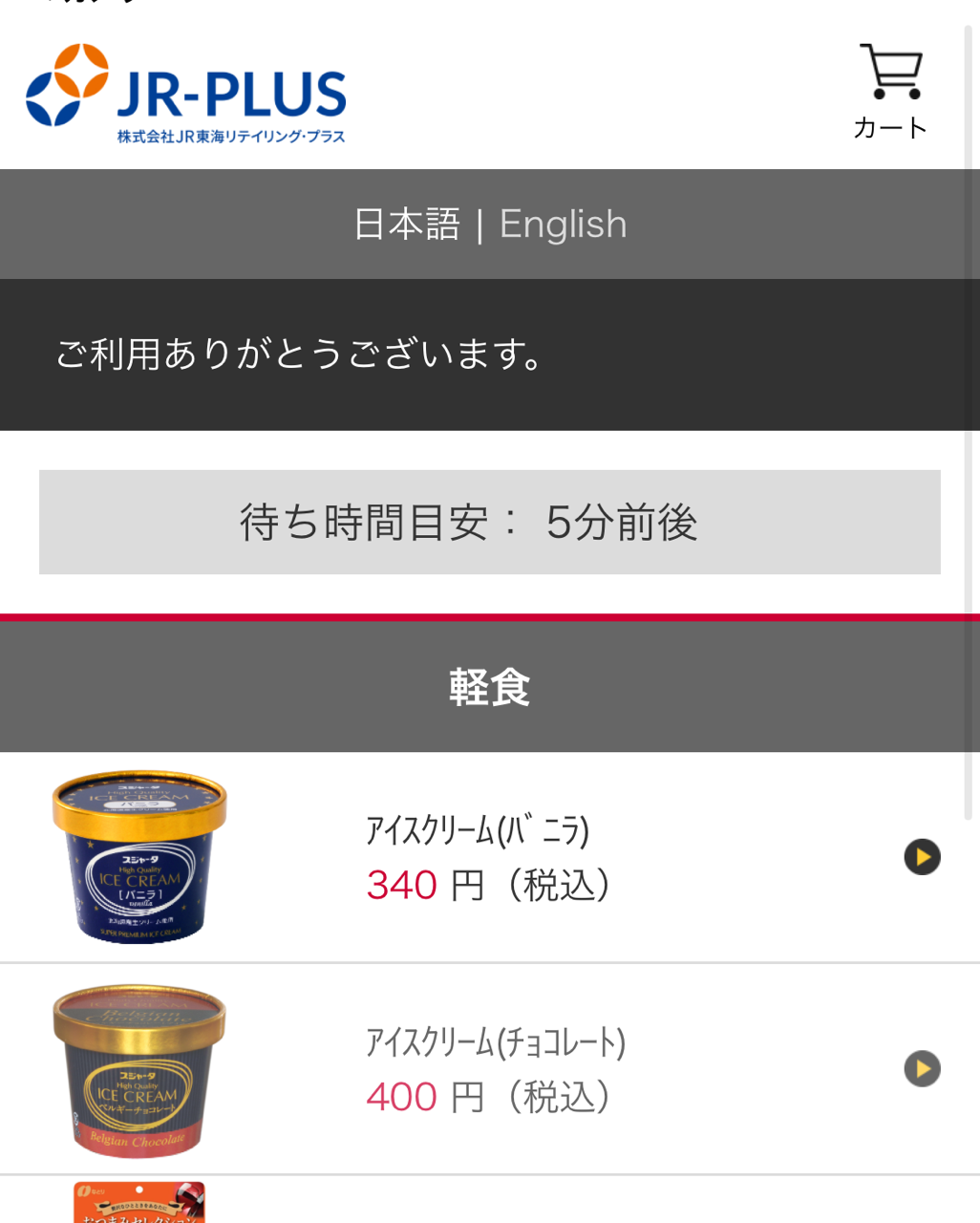This screenshot has width=980, height=1223.
Task: Open the カート shopping cart
Action: [x=890, y=92]
